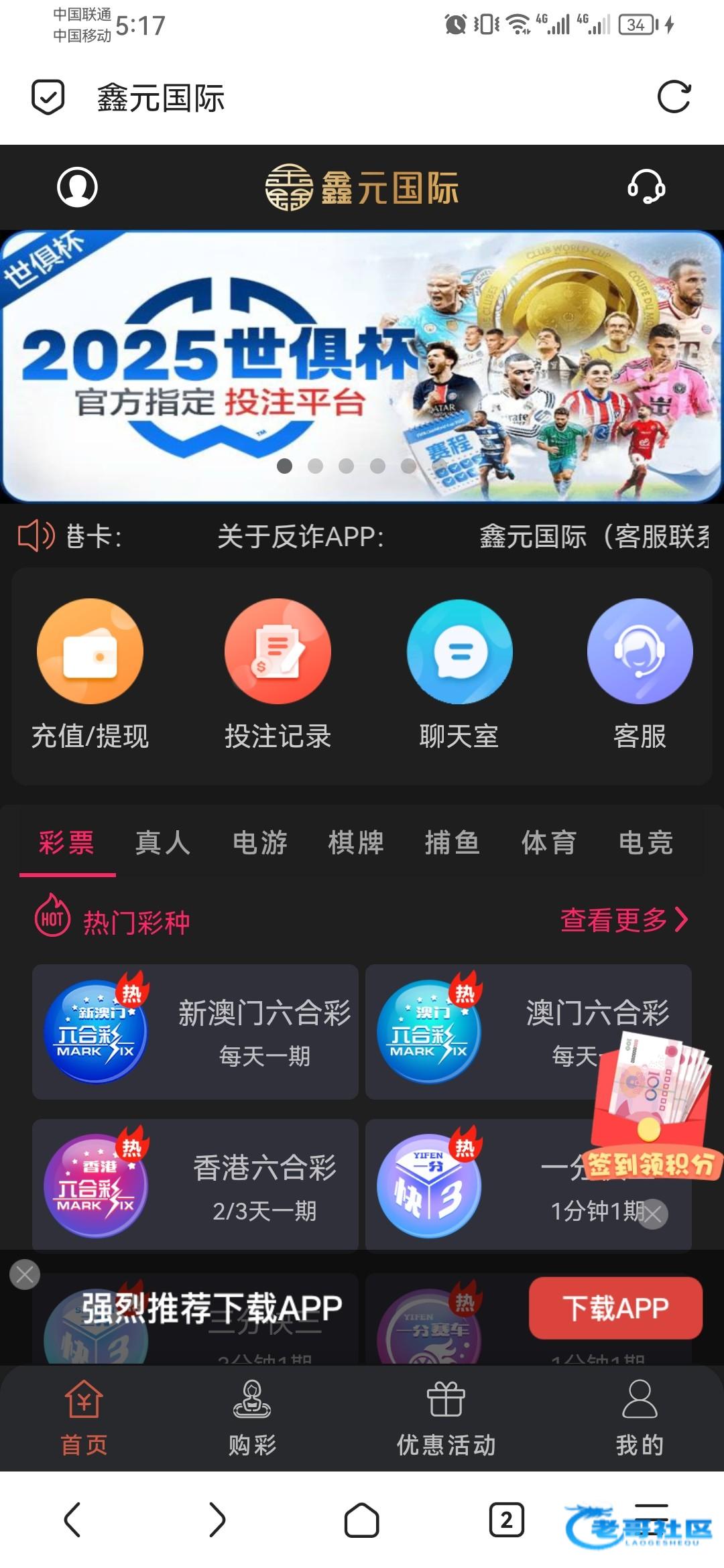This screenshot has height=1568, width=724.
Task: Go to the 购彩 bottom tab
Action: click(x=252, y=1418)
